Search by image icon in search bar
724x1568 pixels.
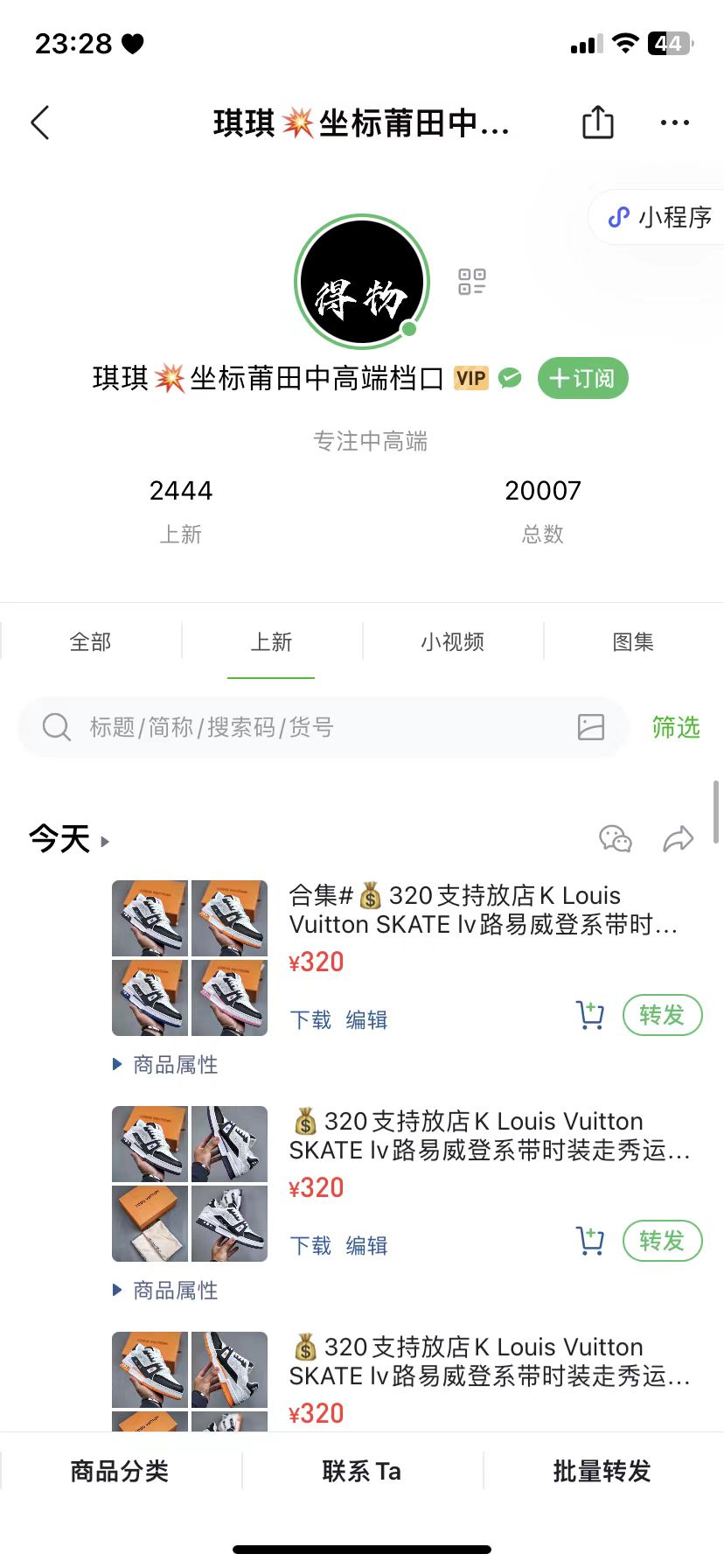(591, 727)
